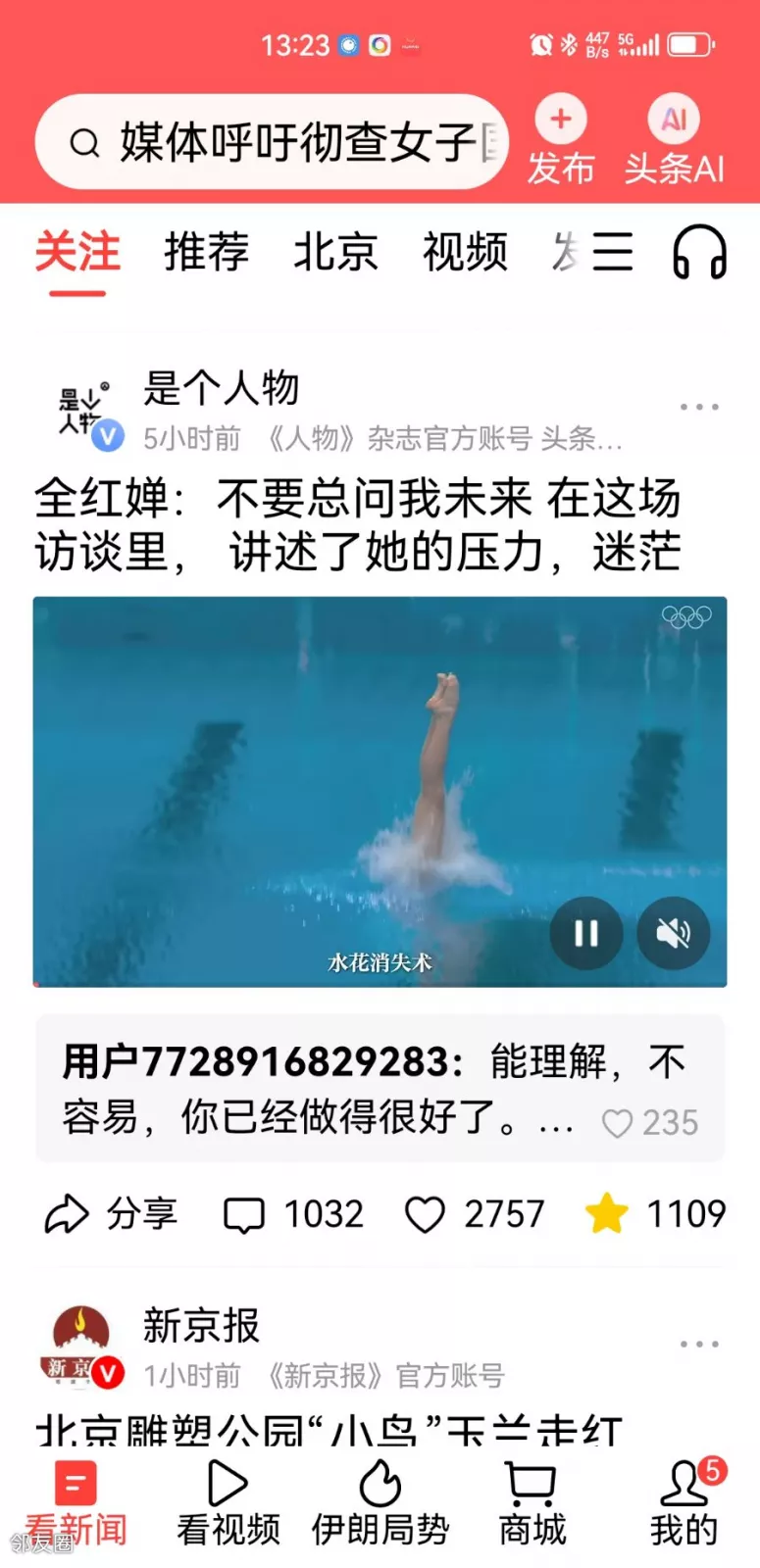Toggle the favorite star on 全红婵 post

(607, 1213)
